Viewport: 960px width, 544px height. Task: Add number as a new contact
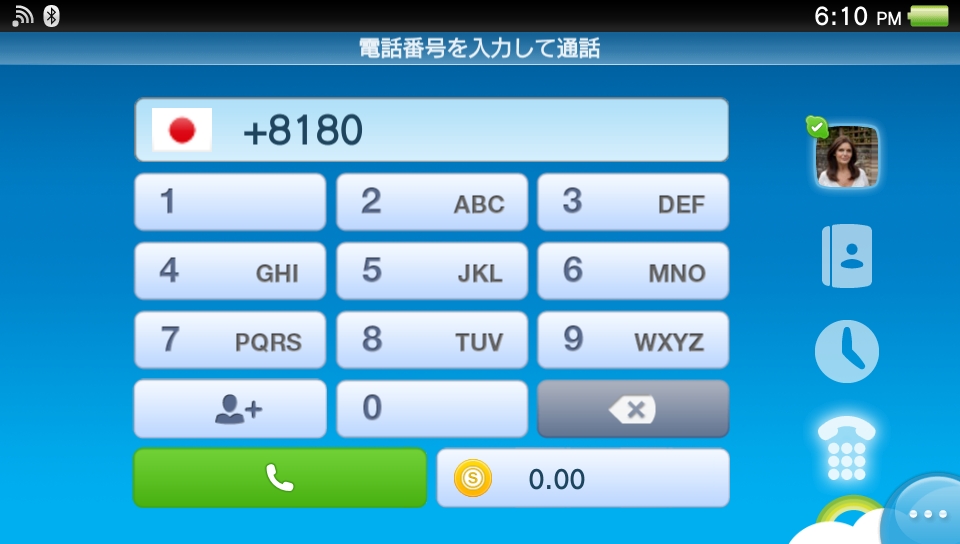(230, 409)
